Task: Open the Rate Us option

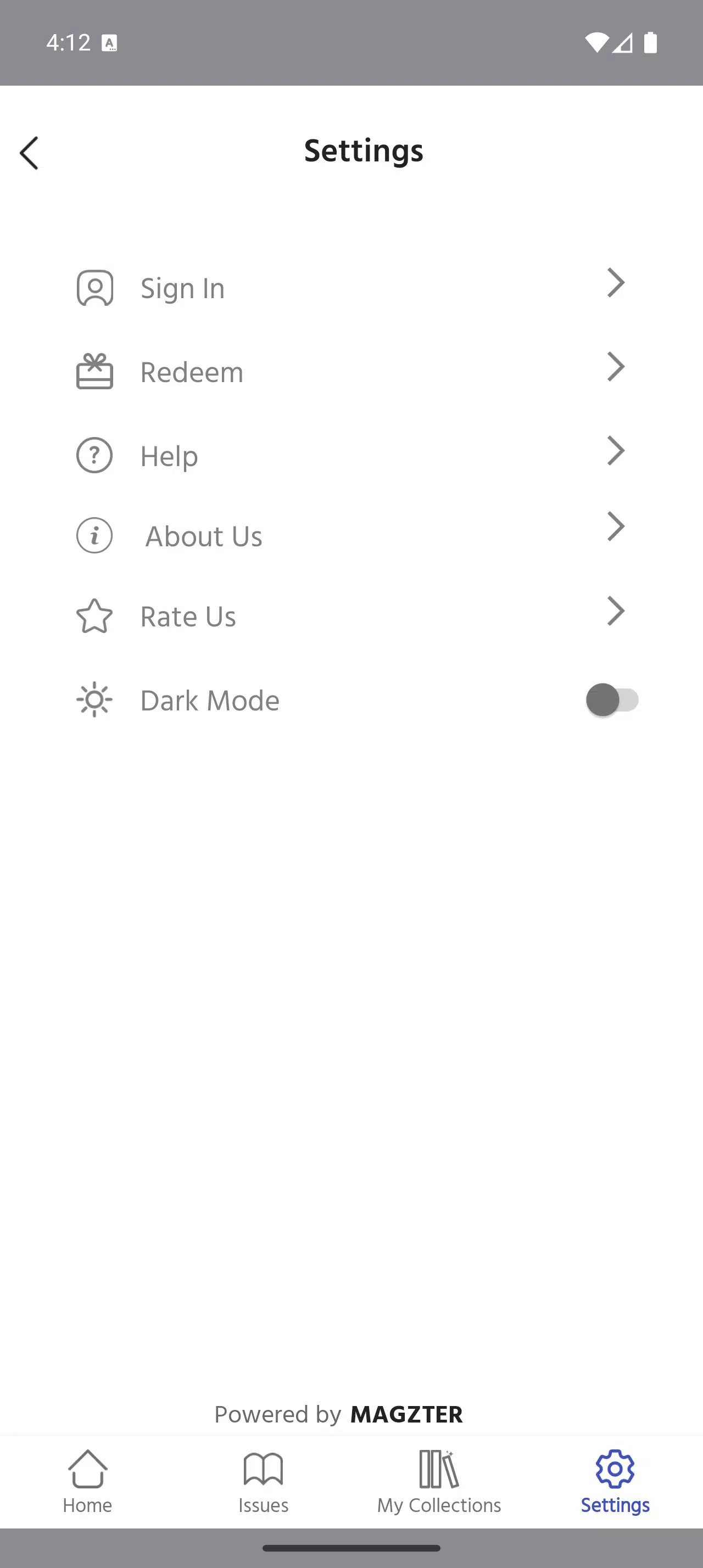Action: 187,616
